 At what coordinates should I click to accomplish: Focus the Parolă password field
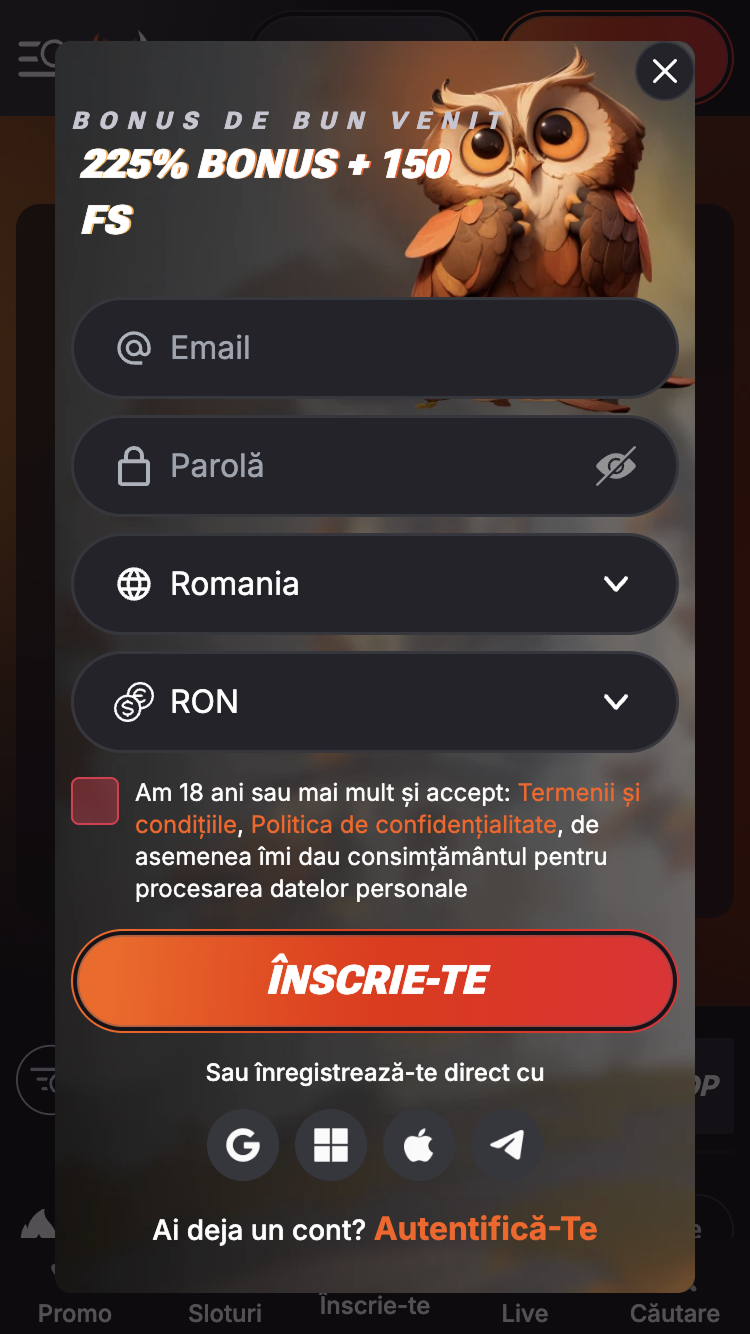(x=375, y=466)
